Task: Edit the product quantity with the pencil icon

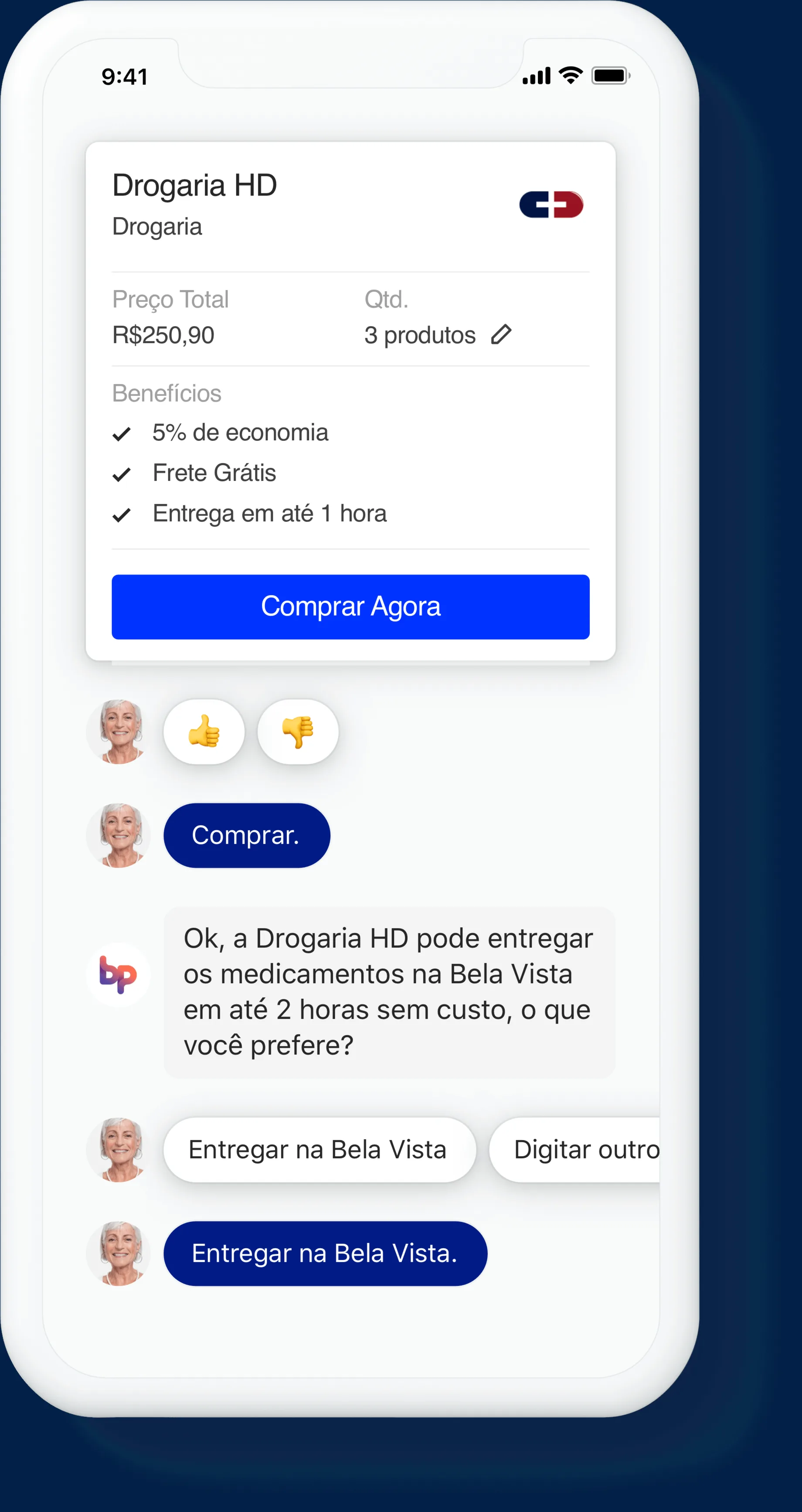Action: pyautogui.click(x=501, y=334)
